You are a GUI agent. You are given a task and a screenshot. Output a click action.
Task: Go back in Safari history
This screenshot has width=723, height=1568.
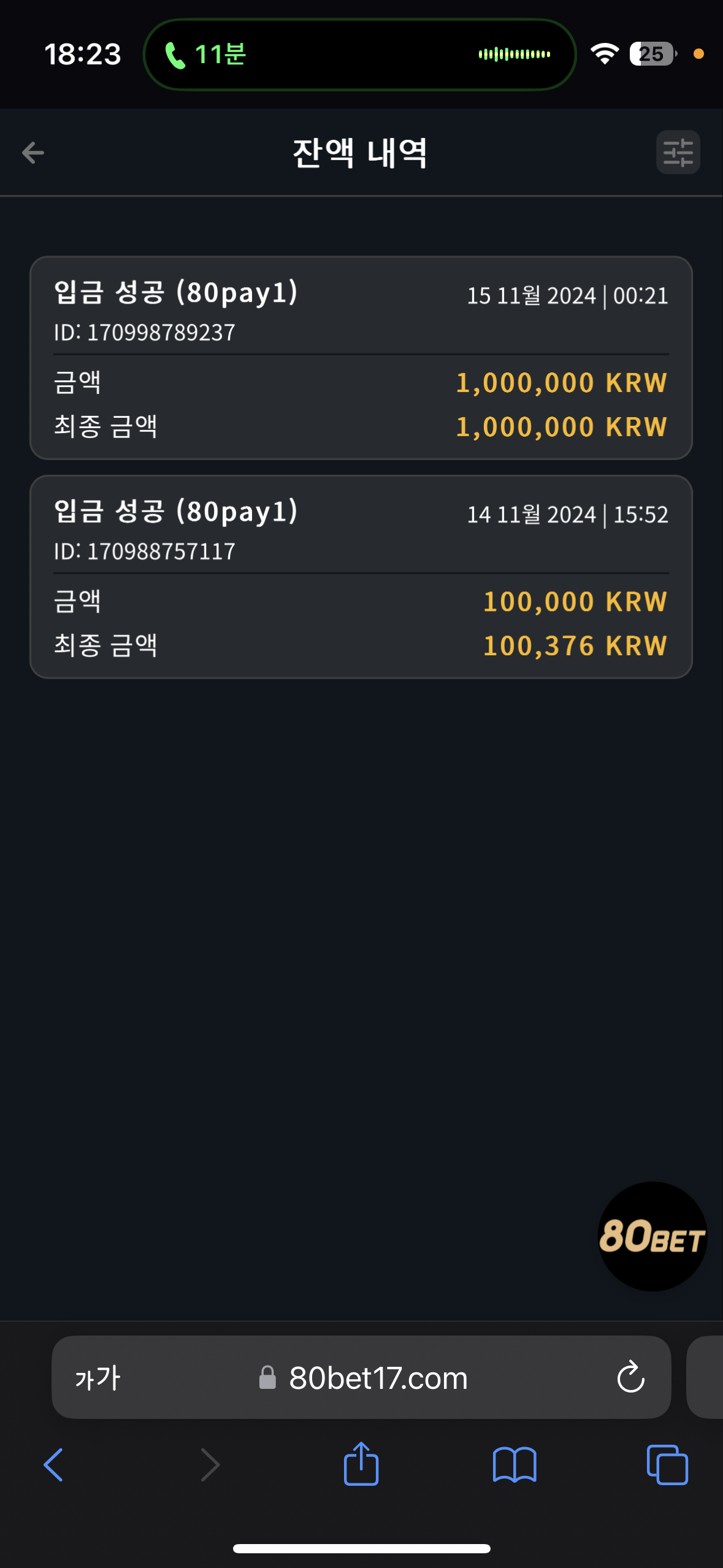[x=53, y=1465]
